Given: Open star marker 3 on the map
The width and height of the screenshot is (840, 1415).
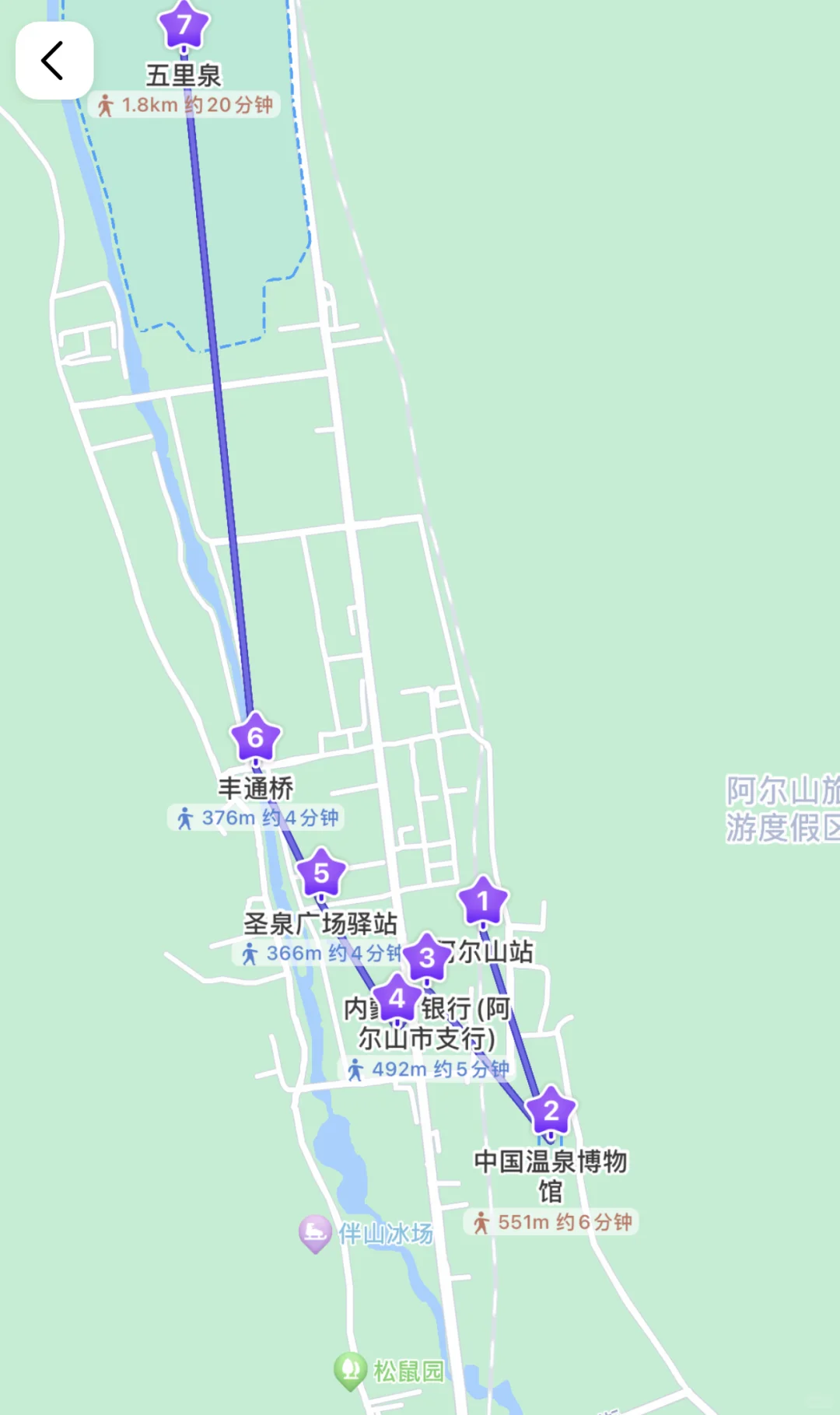Looking at the screenshot, I should [x=427, y=958].
